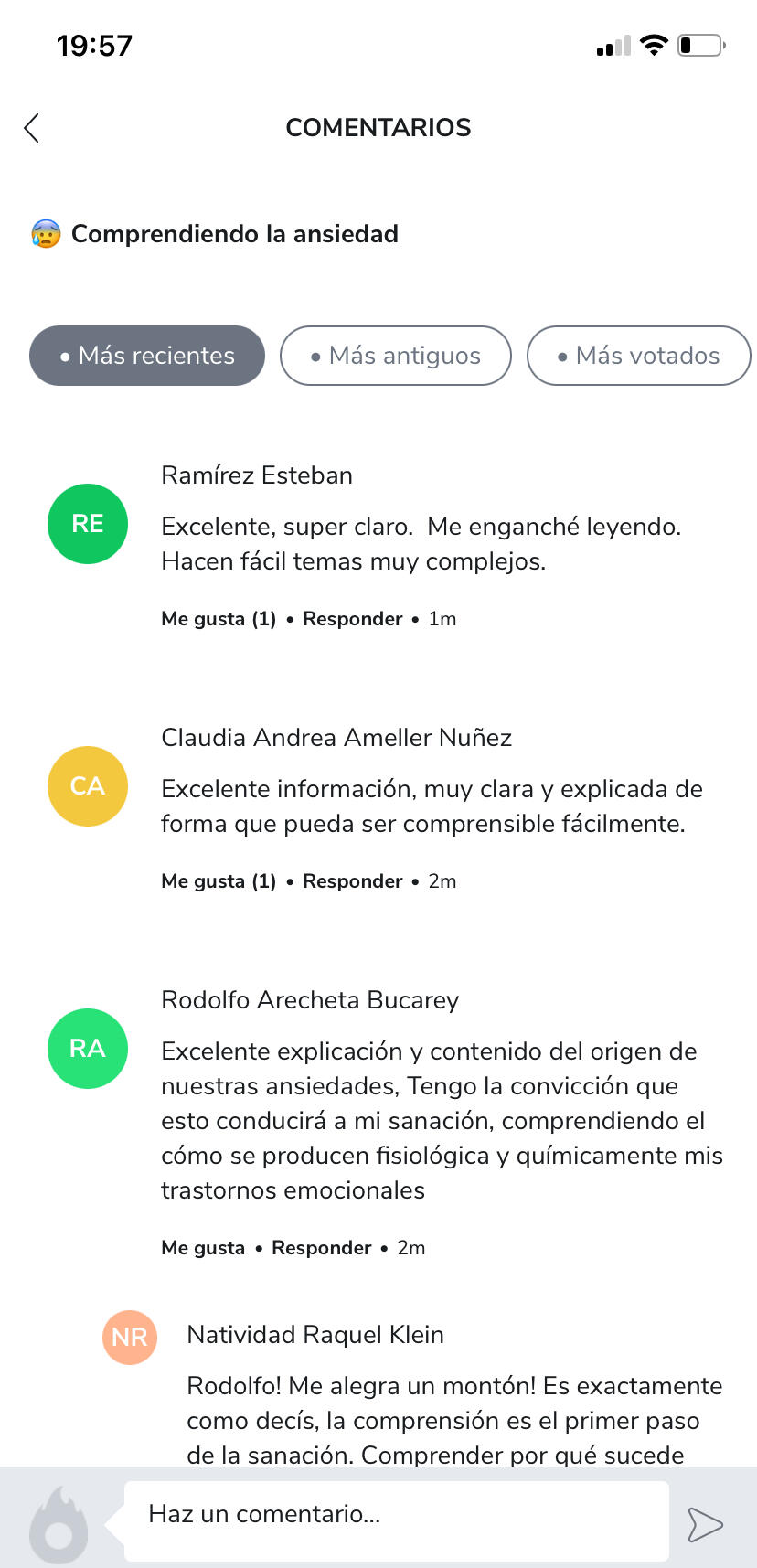Reply to Ramírez Esteban's comment
The height and width of the screenshot is (1568, 757).
pyautogui.click(x=353, y=619)
